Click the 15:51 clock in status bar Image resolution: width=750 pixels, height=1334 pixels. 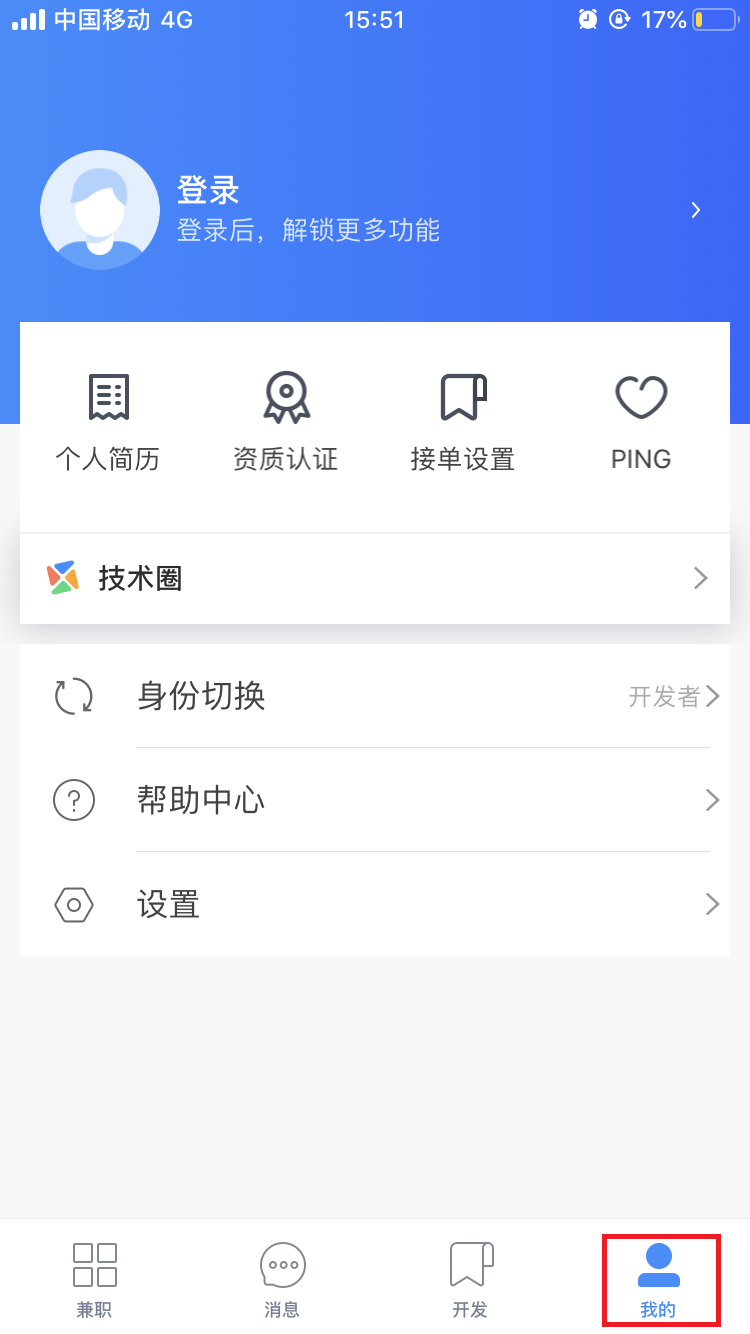(x=375, y=19)
